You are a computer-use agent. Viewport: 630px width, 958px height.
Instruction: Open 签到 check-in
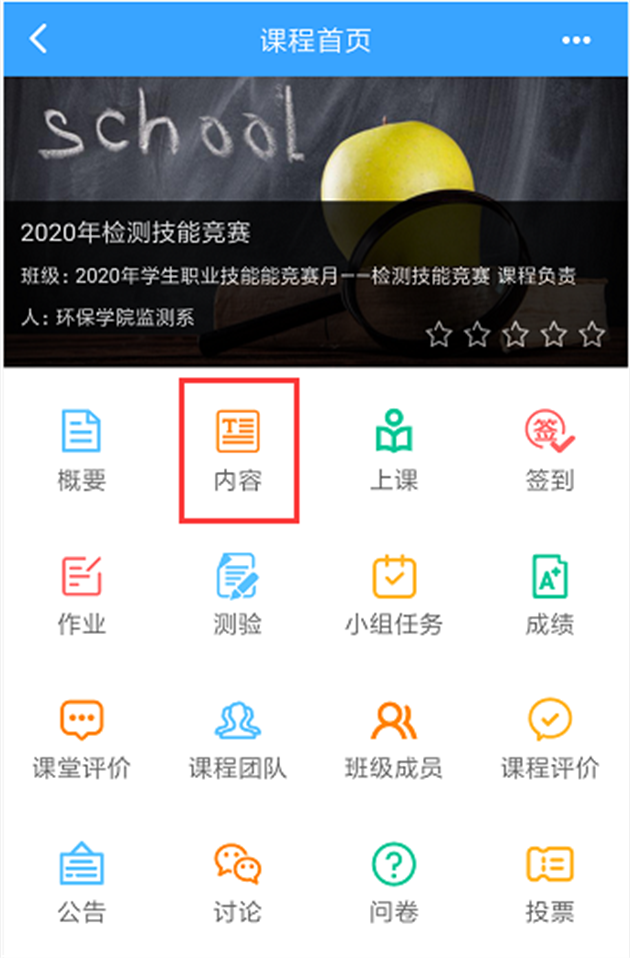pos(549,450)
